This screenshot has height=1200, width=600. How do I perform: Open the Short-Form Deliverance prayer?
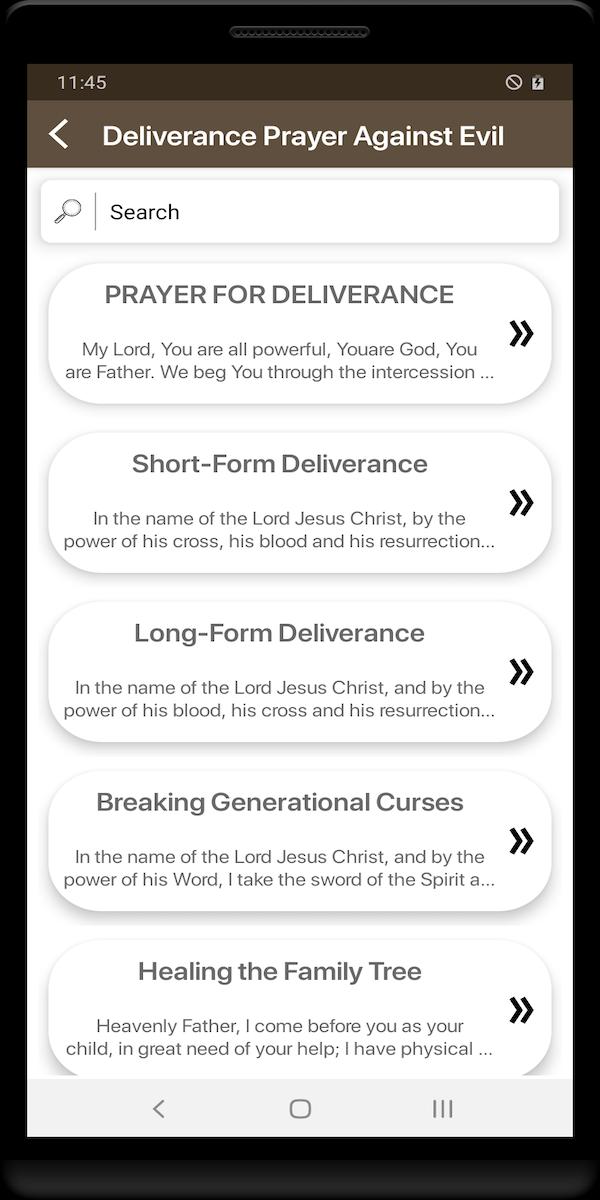299,503
